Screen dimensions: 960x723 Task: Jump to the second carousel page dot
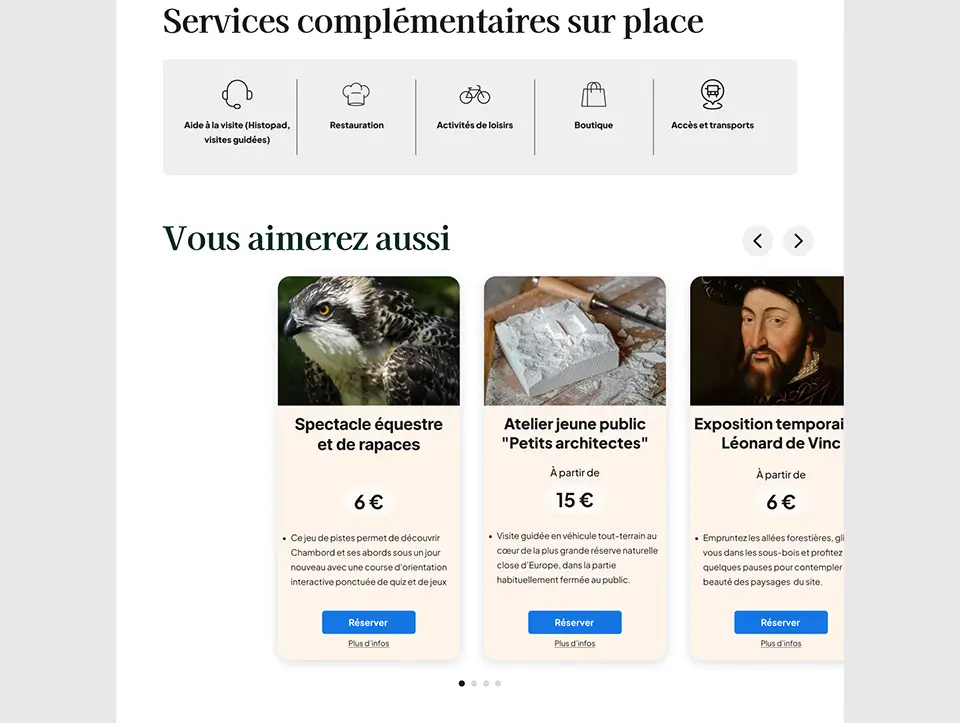pyautogui.click(x=474, y=684)
